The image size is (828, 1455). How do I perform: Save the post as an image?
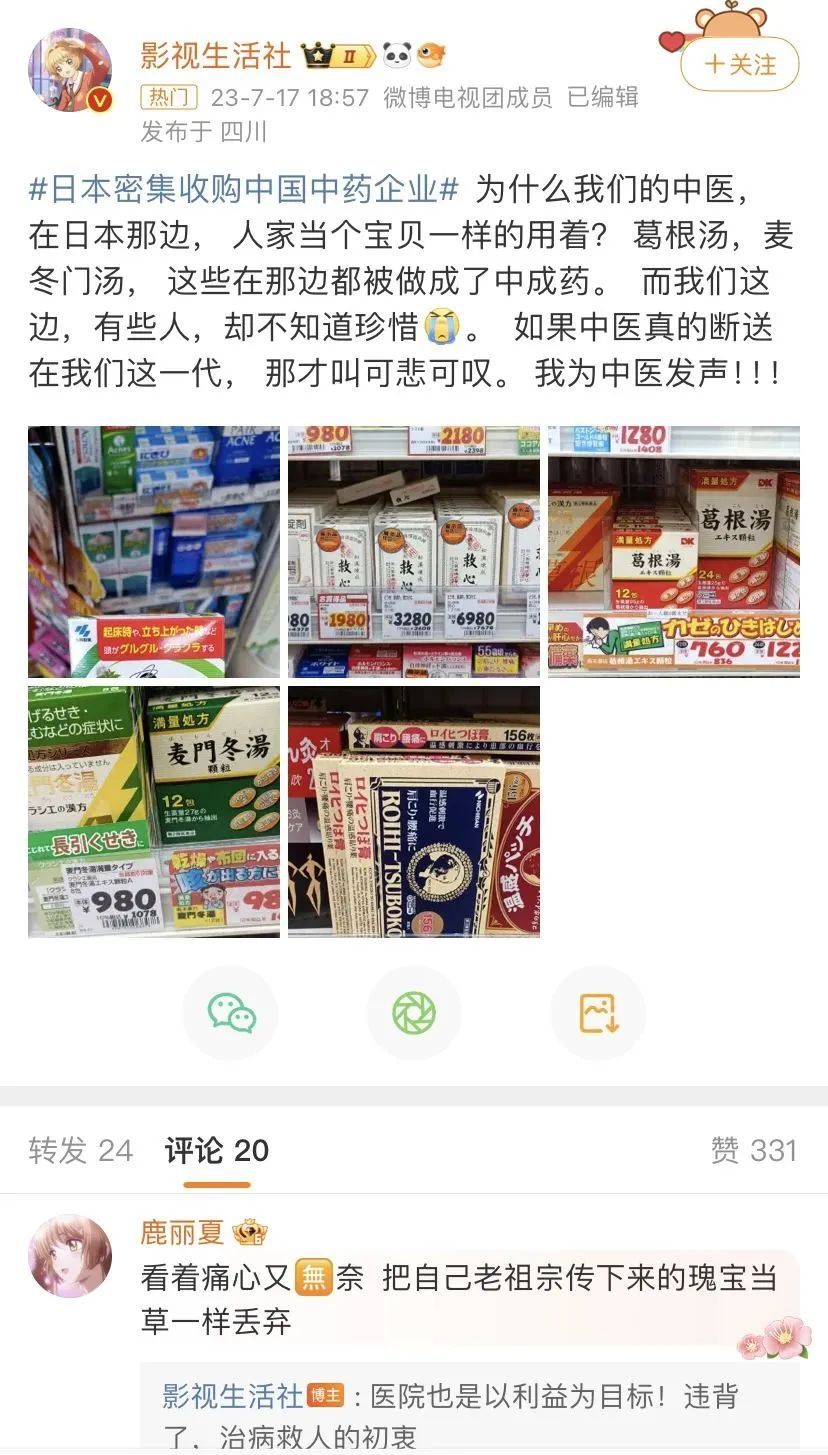click(x=598, y=1013)
